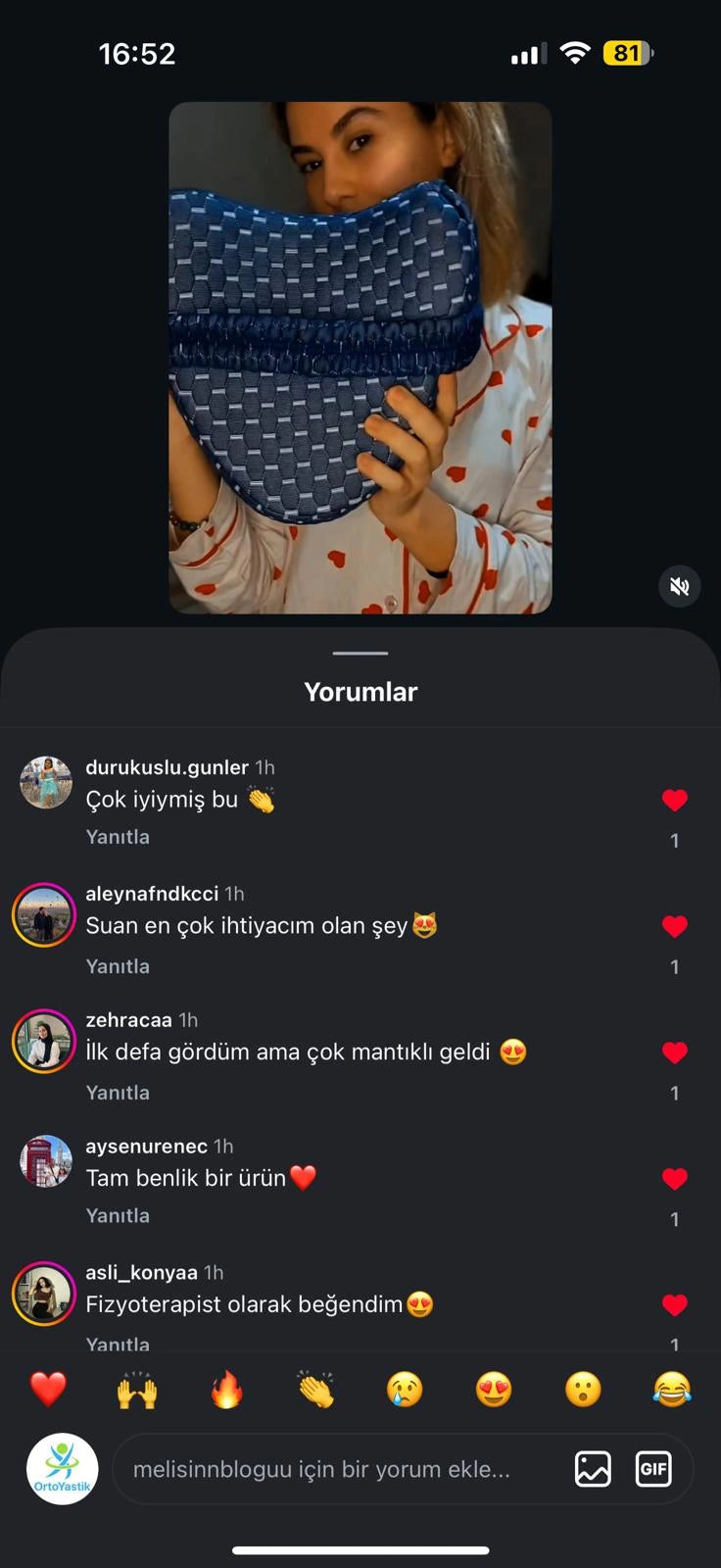Select the crying face emoji

click(x=405, y=1390)
